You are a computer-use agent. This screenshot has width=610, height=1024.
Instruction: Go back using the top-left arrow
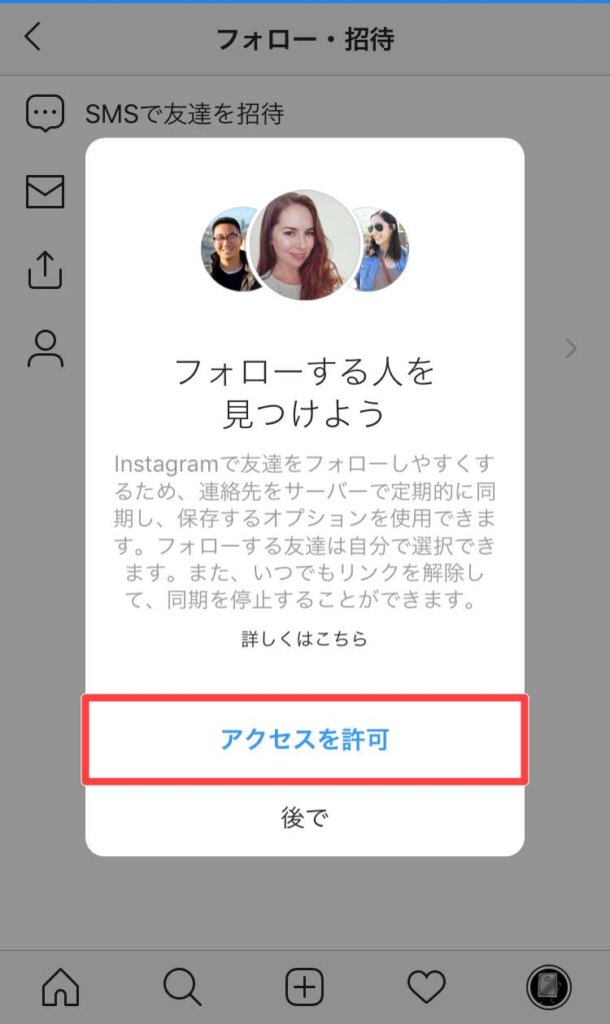click(33, 38)
